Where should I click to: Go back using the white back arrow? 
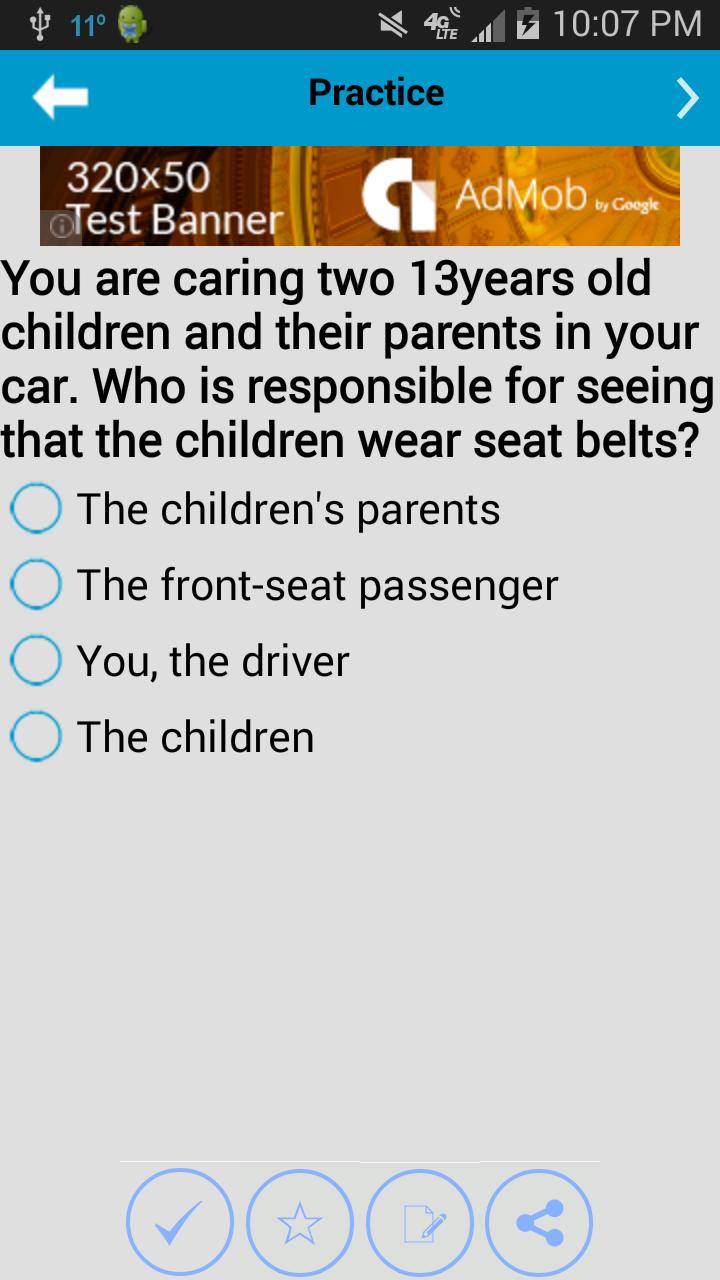(60, 97)
